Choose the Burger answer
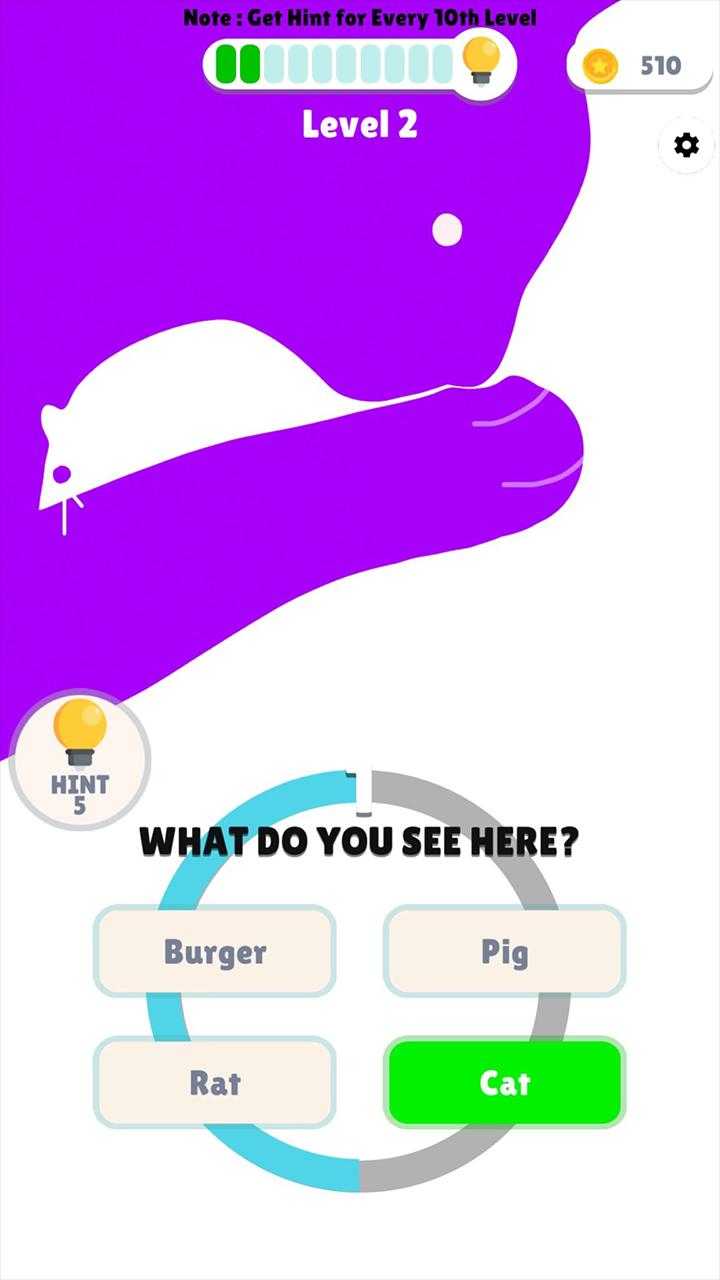This screenshot has width=720, height=1280. click(215, 951)
